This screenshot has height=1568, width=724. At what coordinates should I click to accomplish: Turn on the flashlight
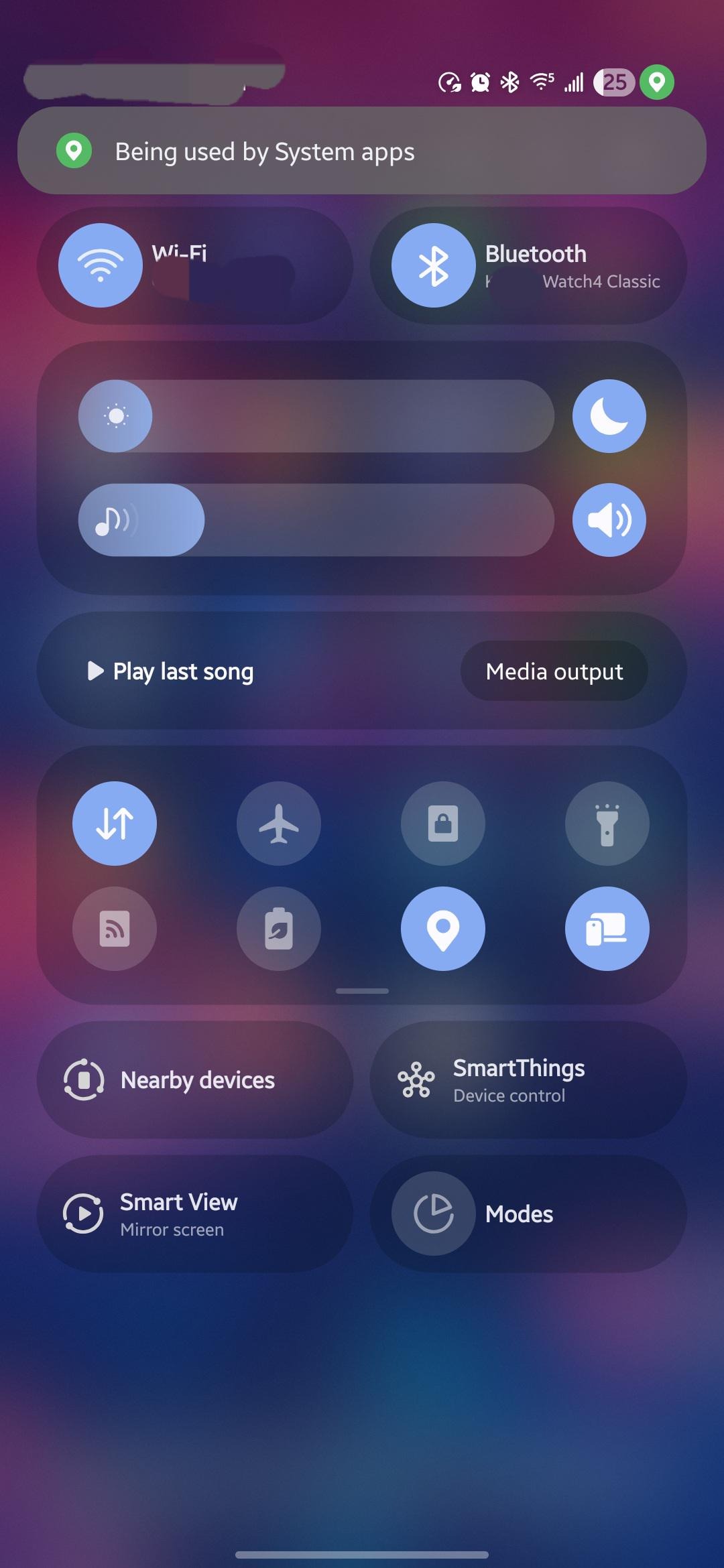tap(607, 824)
